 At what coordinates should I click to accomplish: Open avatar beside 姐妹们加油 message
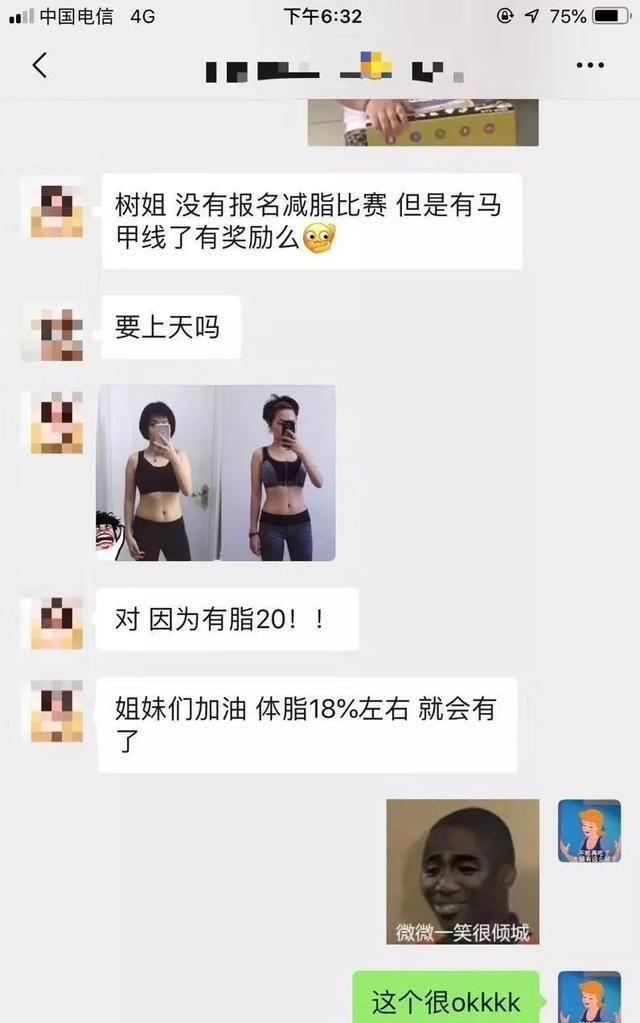click(x=56, y=711)
